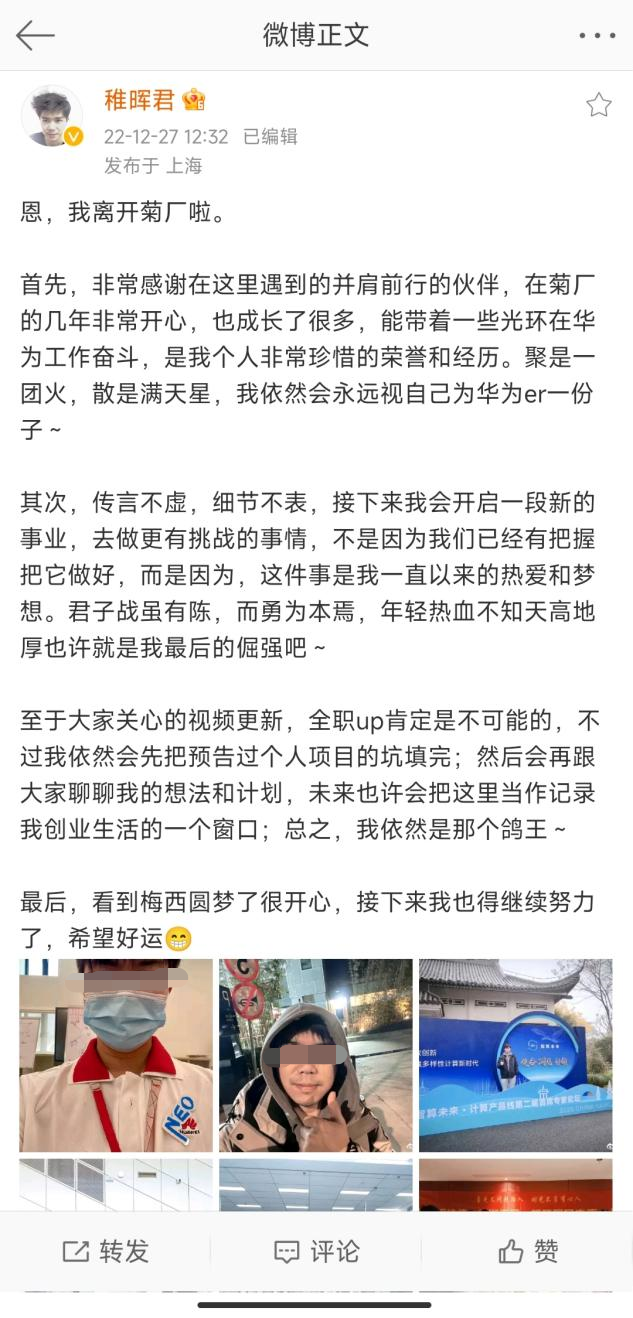Image resolution: width=633 pixels, height=1318 pixels.
Task: Open the blue conference backdrop photo
Action: point(515,1055)
